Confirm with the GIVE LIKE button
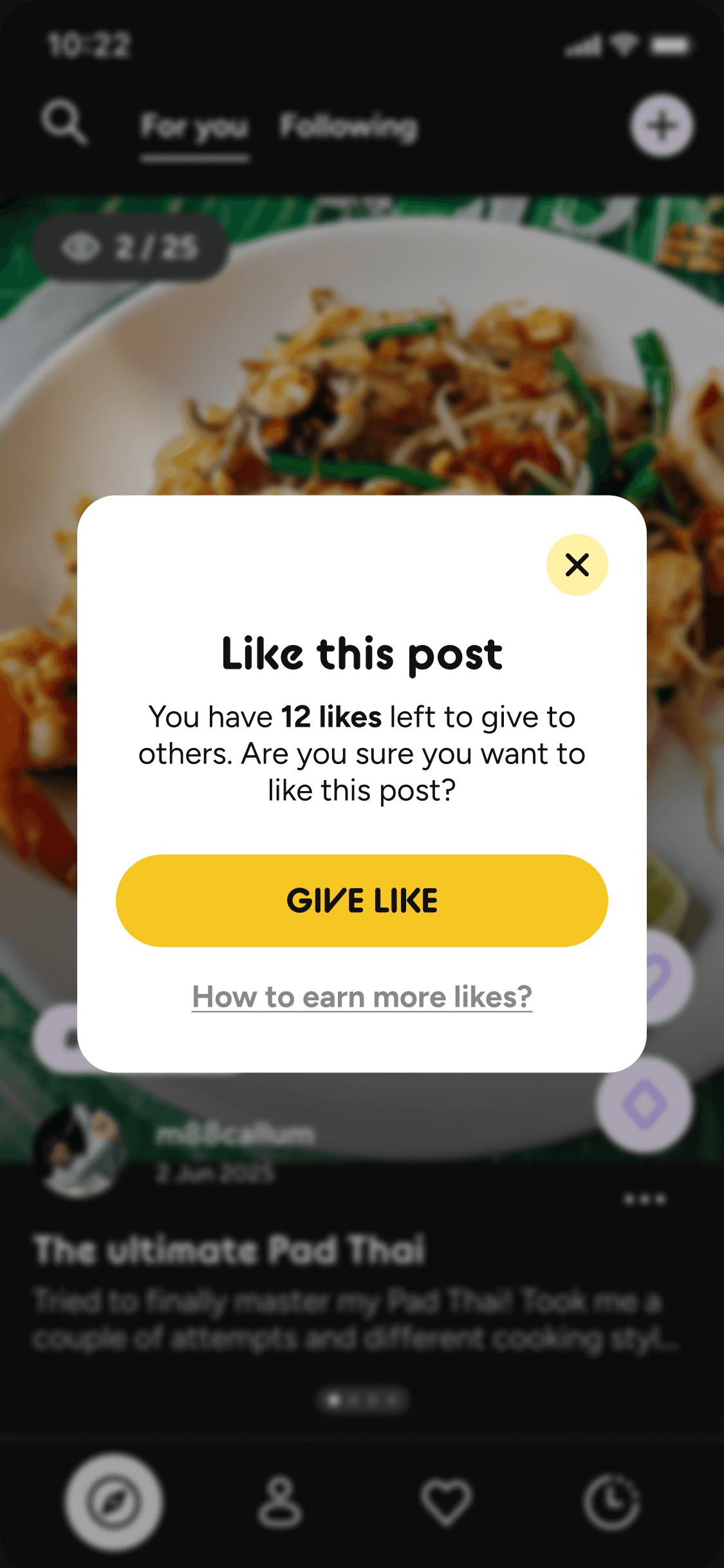Screen dimensions: 724x1568 [362, 900]
